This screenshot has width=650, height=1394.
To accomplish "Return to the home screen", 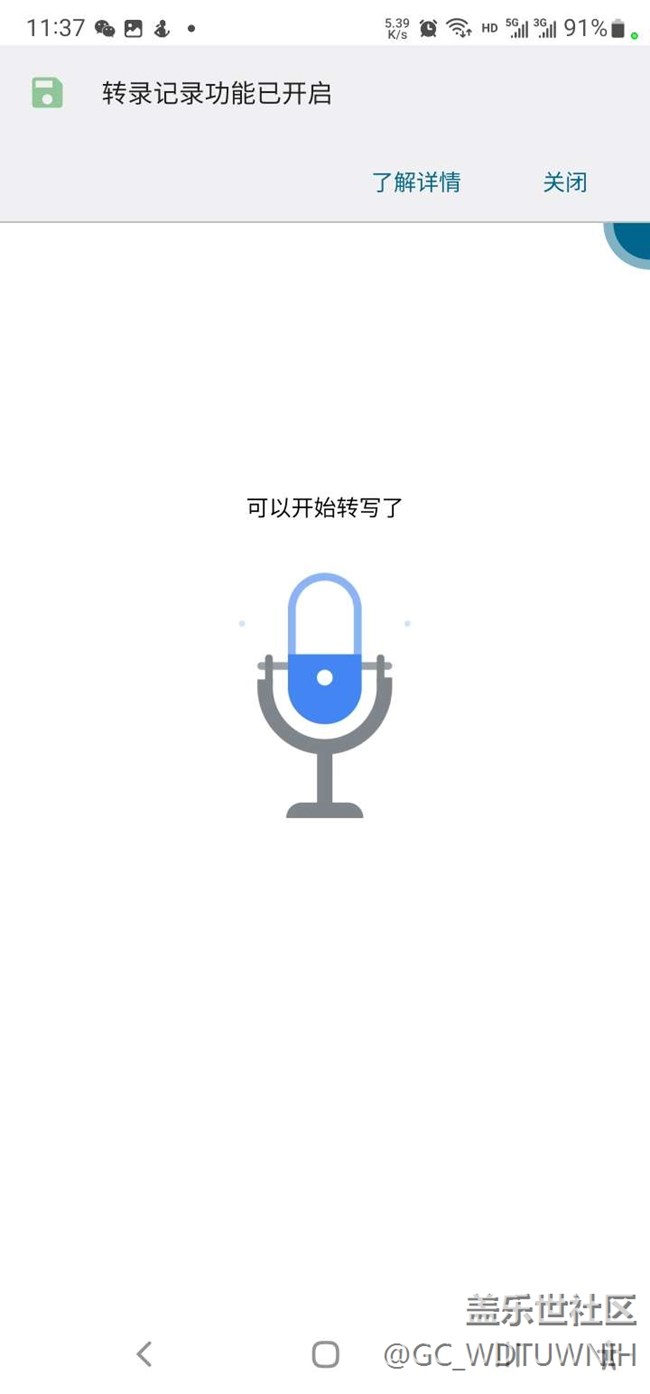I will [325, 1354].
